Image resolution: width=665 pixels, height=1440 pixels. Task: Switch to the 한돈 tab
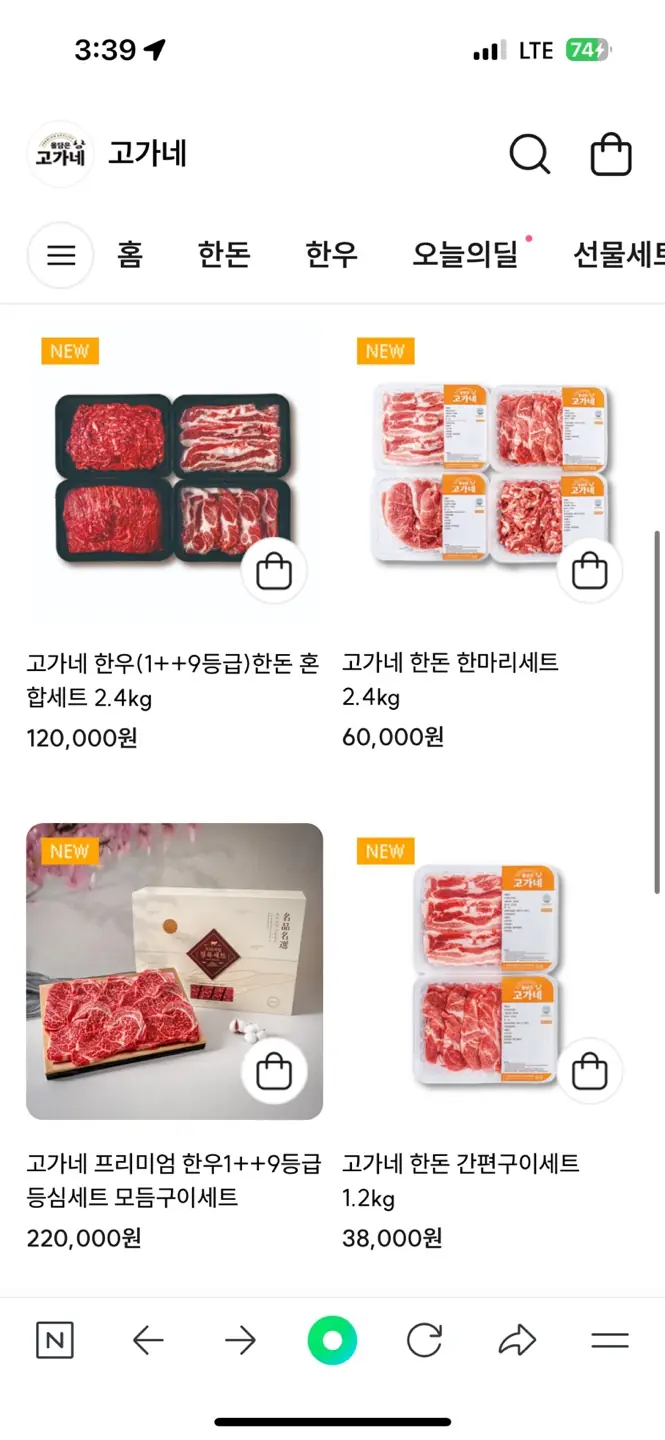223,256
